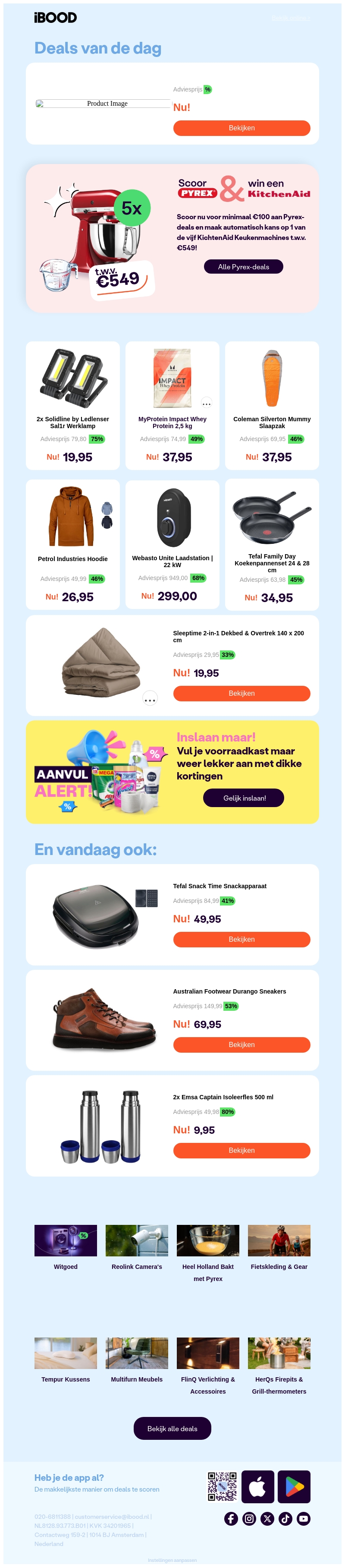Visit iBOOD's Facebook page

[231, 1519]
